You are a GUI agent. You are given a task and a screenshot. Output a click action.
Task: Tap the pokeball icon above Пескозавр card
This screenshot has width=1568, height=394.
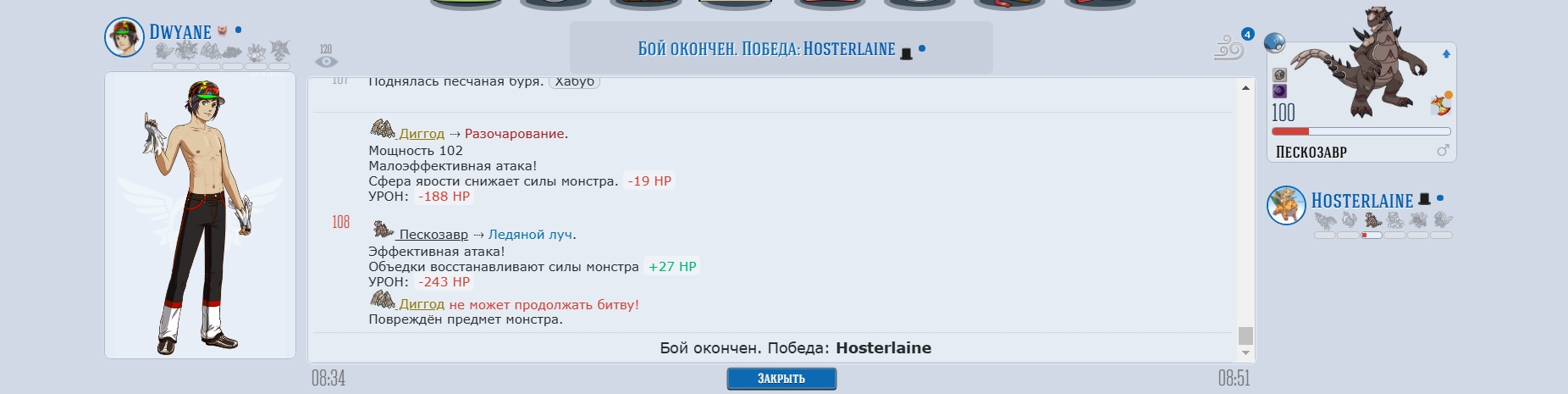point(1274,42)
